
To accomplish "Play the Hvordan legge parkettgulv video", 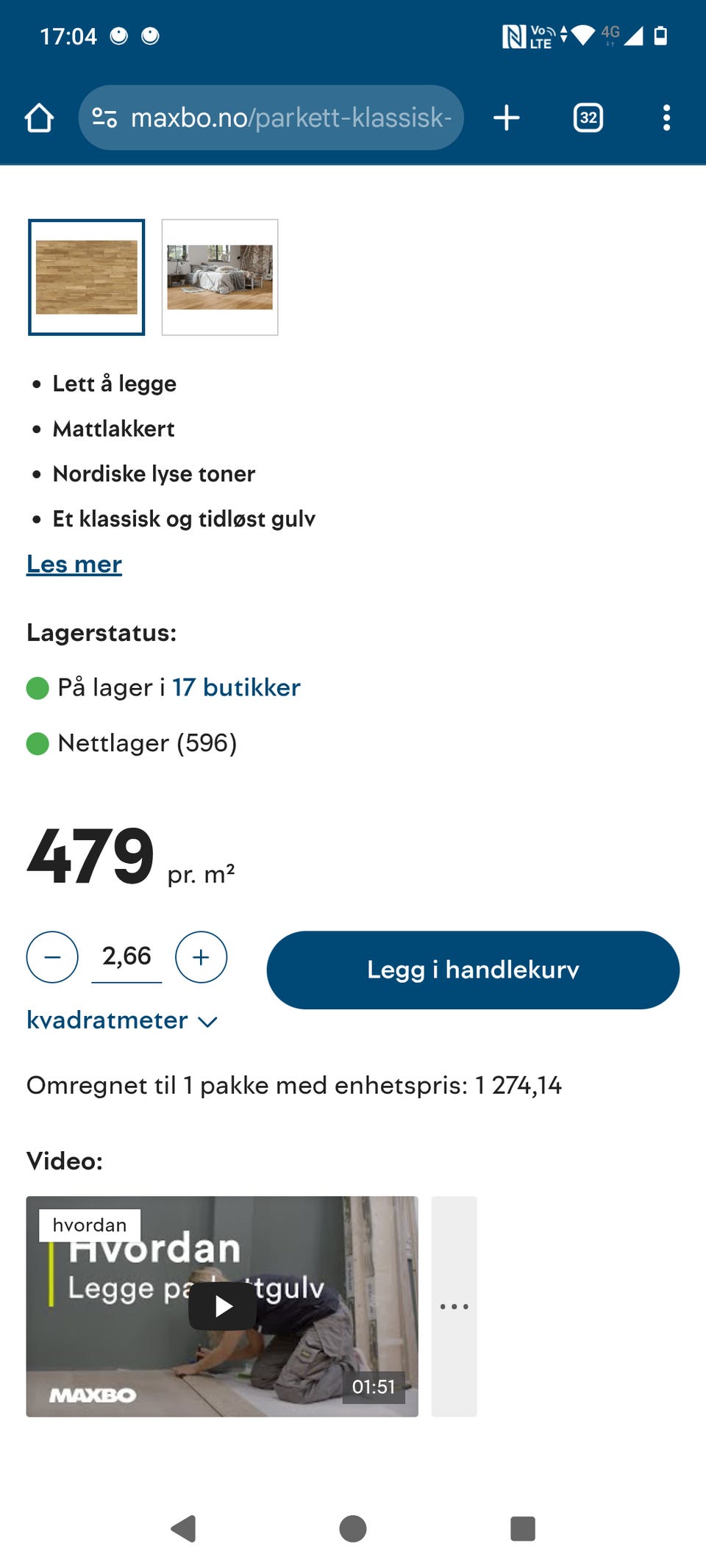I will point(221,1306).
